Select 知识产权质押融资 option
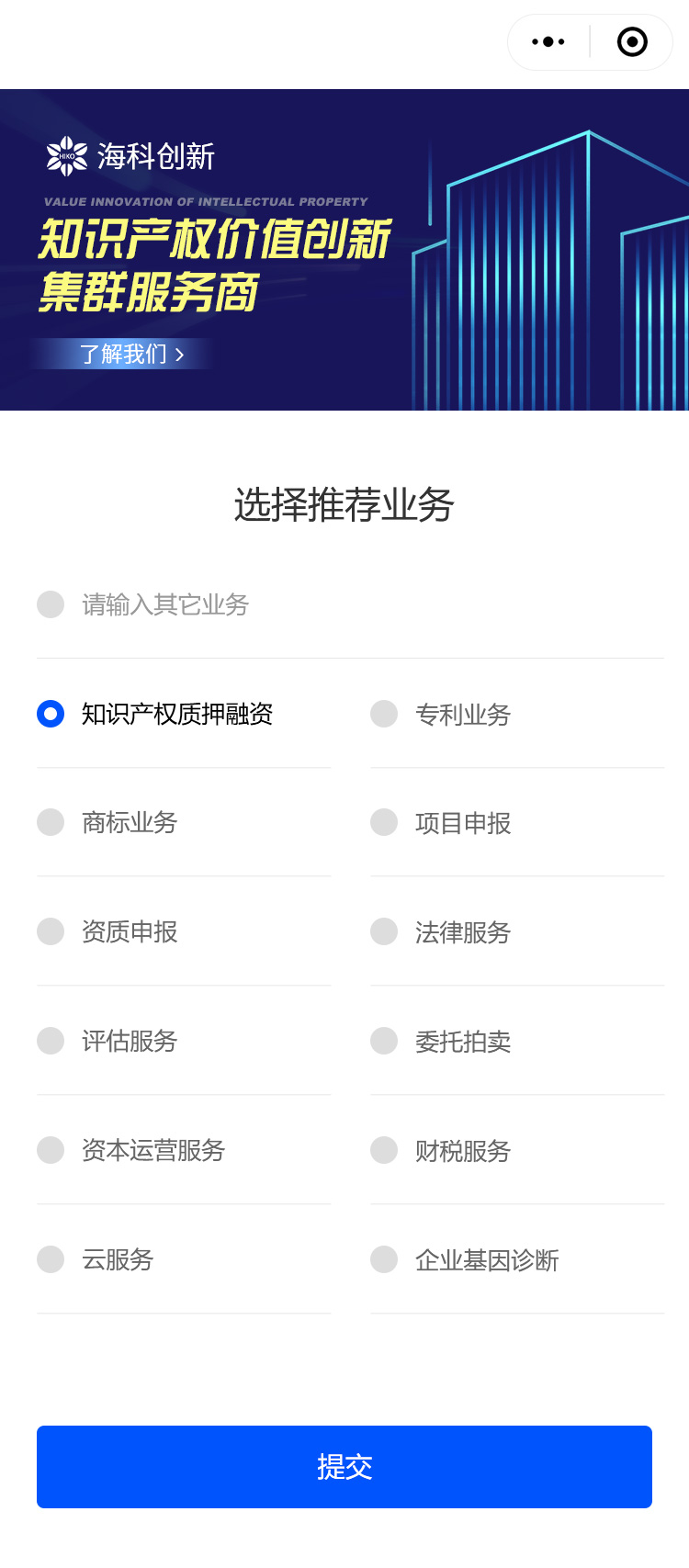Screen dimensions: 689x1568 51,714
